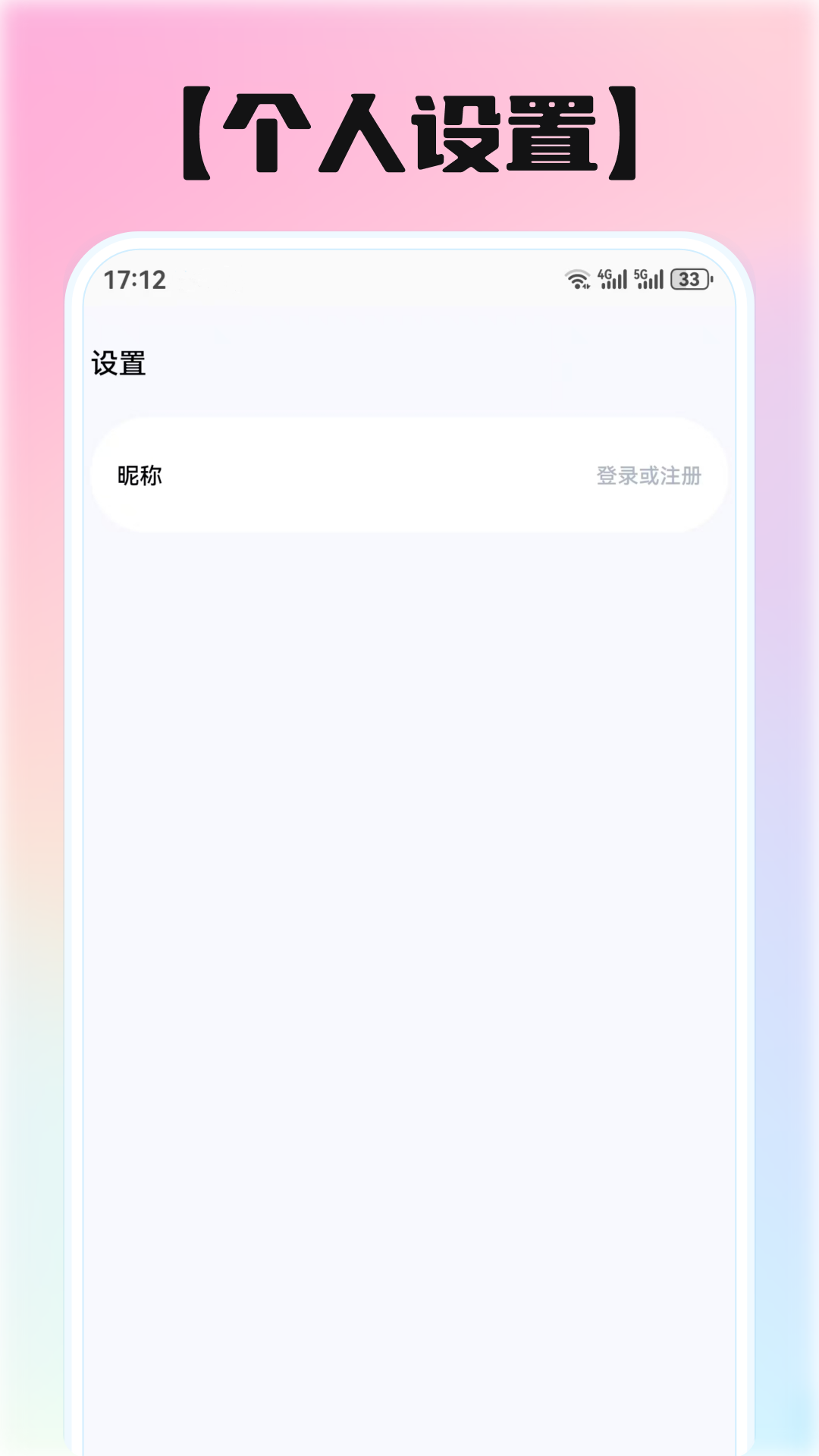Tap the clock showing 17:12
This screenshot has height=1456, width=819.
point(134,280)
